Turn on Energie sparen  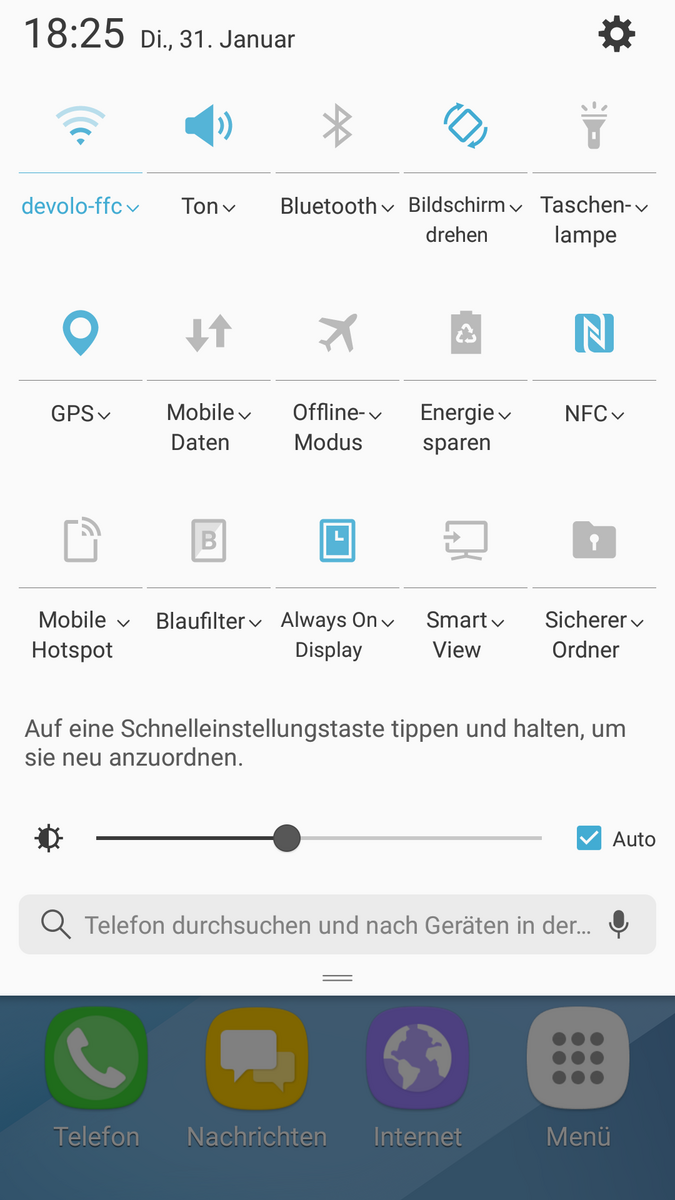(x=465, y=333)
